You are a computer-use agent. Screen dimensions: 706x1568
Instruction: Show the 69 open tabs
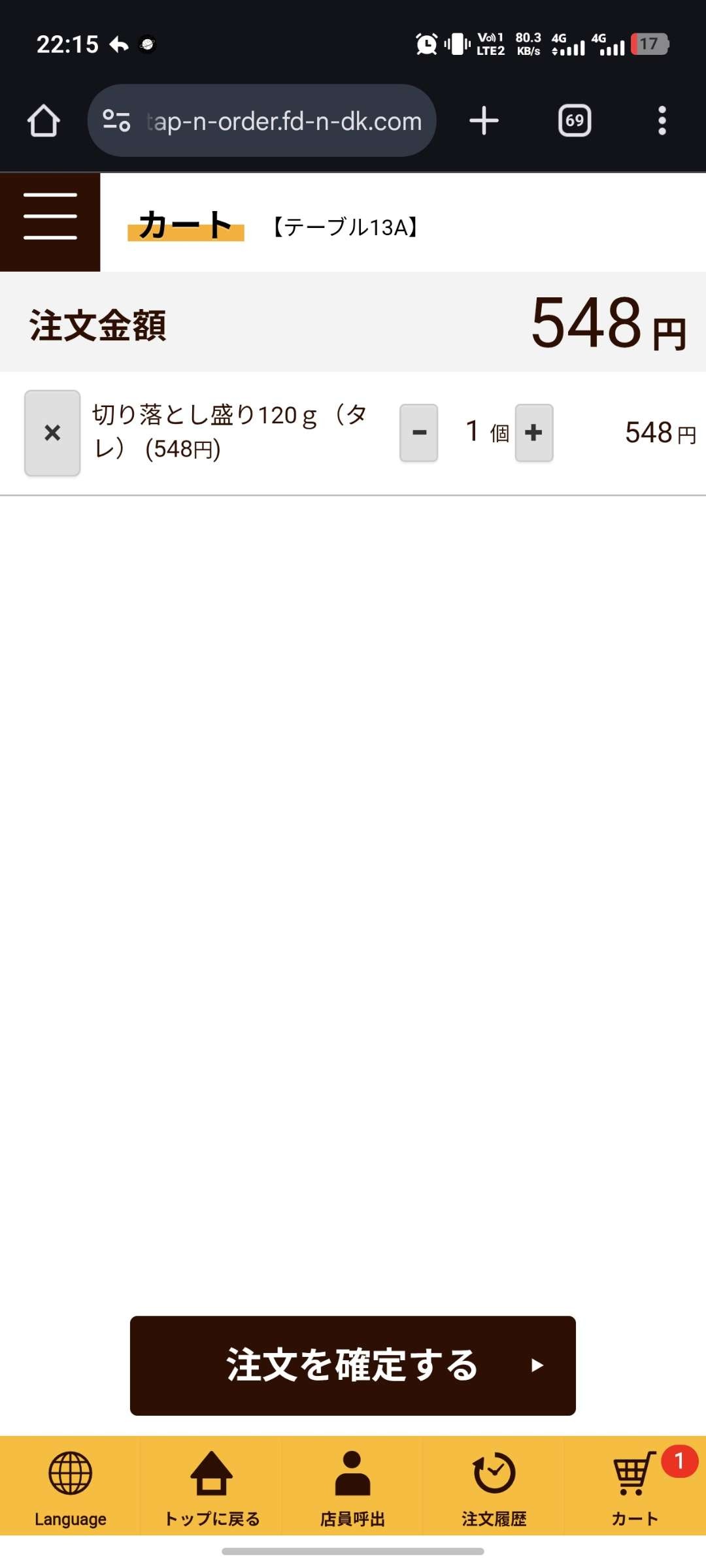pyautogui.click(x=575, y=121)
